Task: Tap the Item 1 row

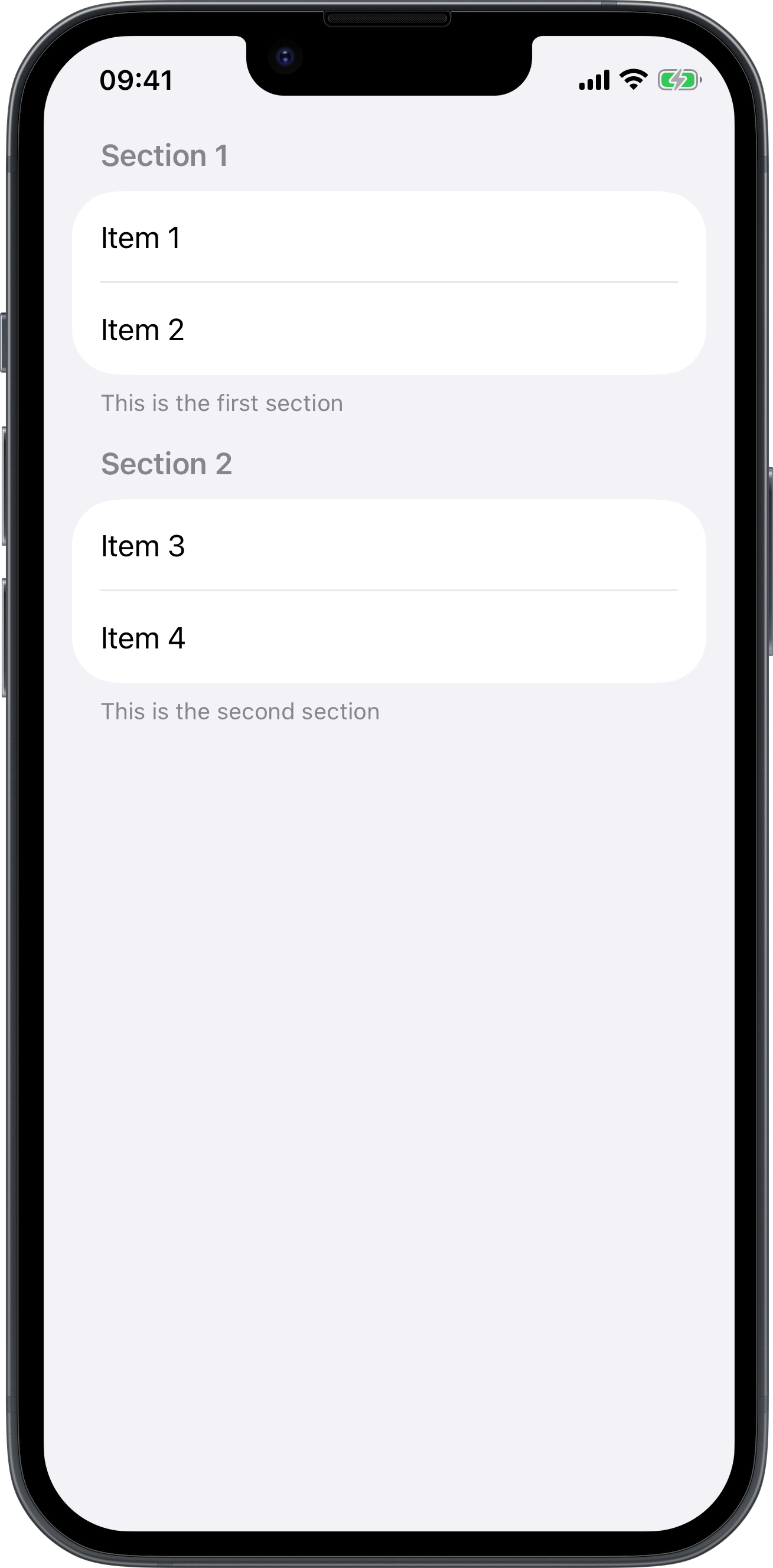Action: pos(389,237)
